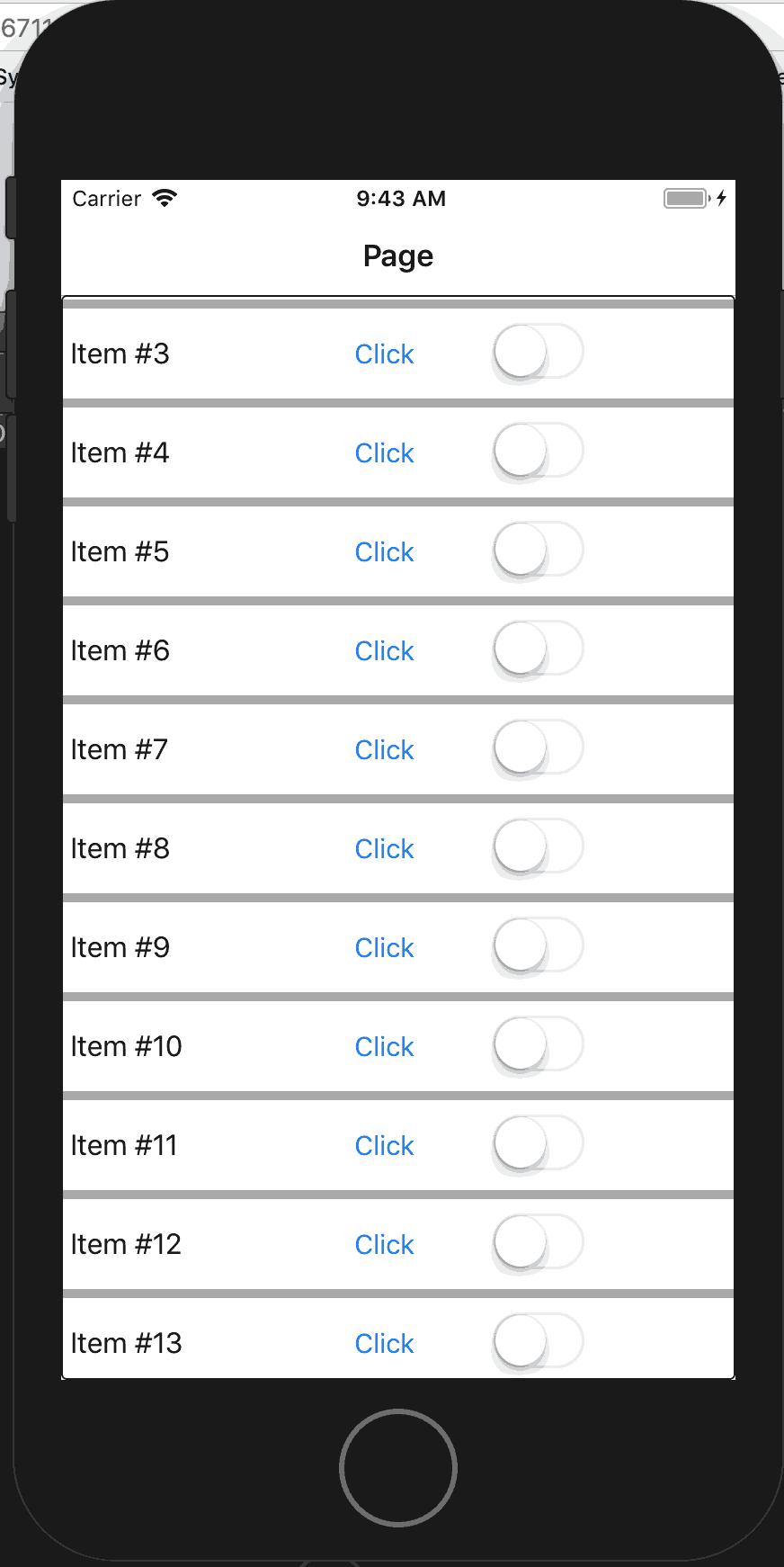Enable the switch for Item #11
The width and height of the screenshot is (784, 1567).
tap(538, 1143)
